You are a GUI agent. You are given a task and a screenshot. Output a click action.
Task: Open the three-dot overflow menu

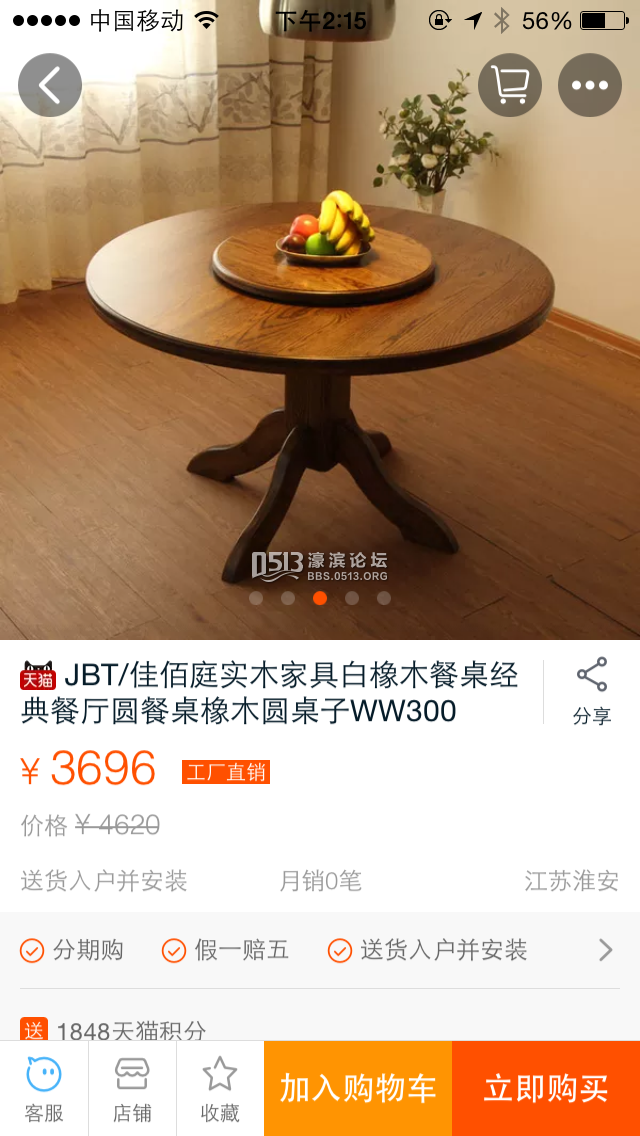[x=590, y=85]
